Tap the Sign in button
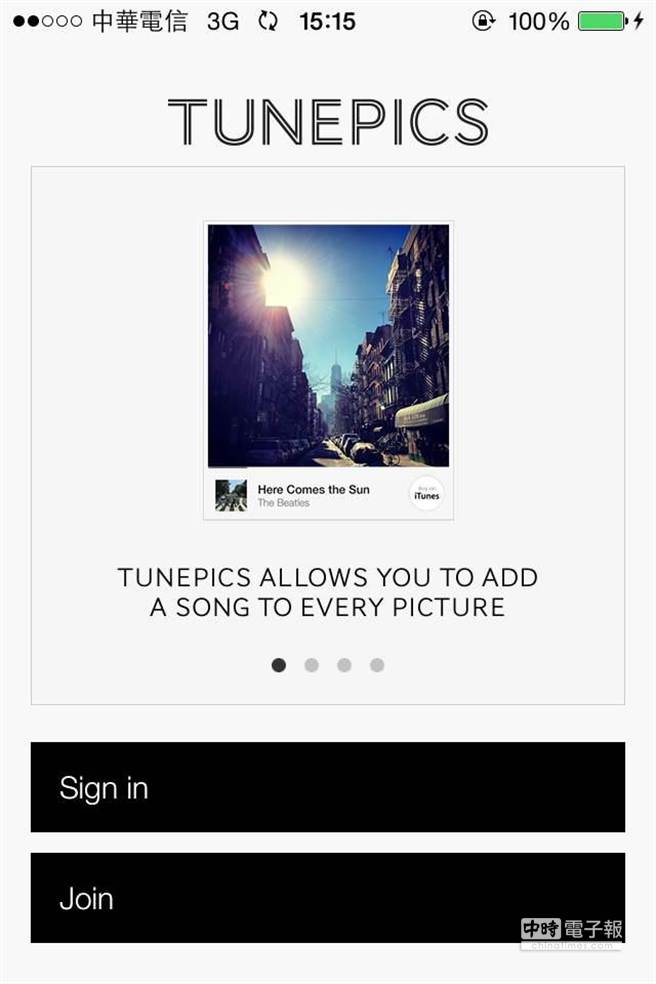 [x=327, y=787]
